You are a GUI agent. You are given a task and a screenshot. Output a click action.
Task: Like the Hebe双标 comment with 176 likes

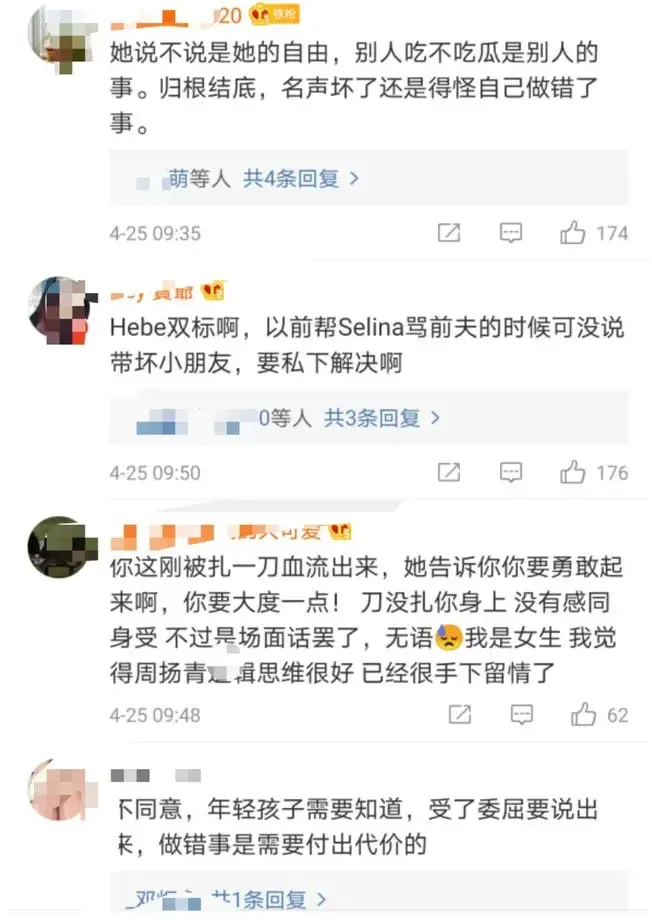573,472
